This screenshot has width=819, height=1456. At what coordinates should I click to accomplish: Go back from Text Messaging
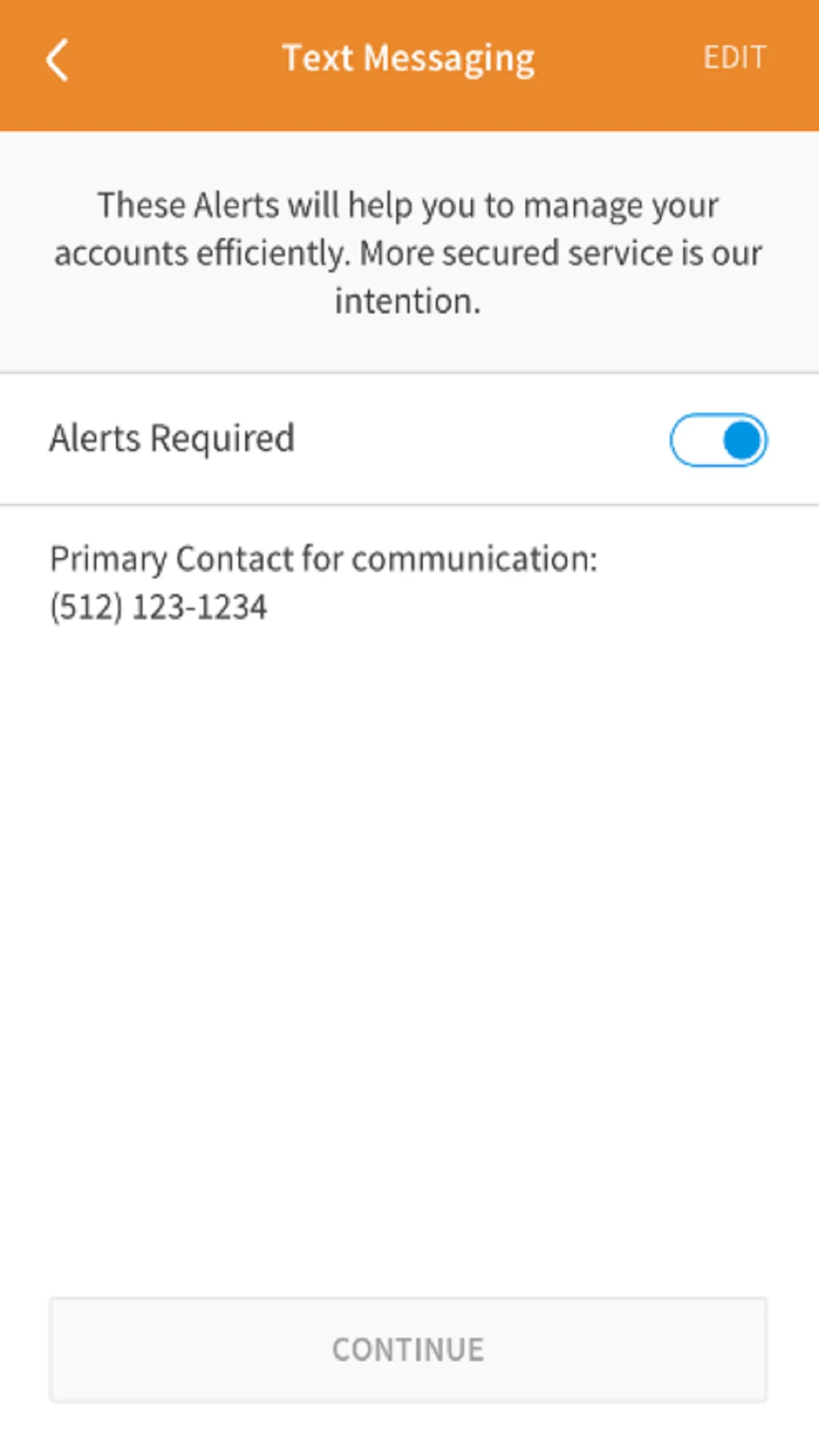pyautogui.click(x=58, y=59)
